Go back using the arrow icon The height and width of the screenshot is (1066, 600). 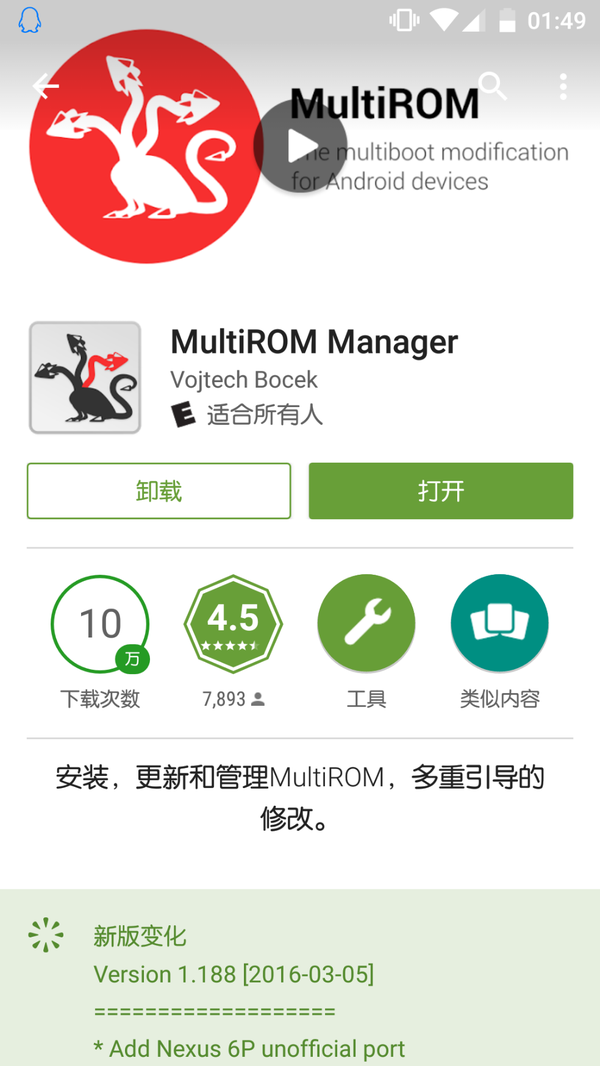46,86
